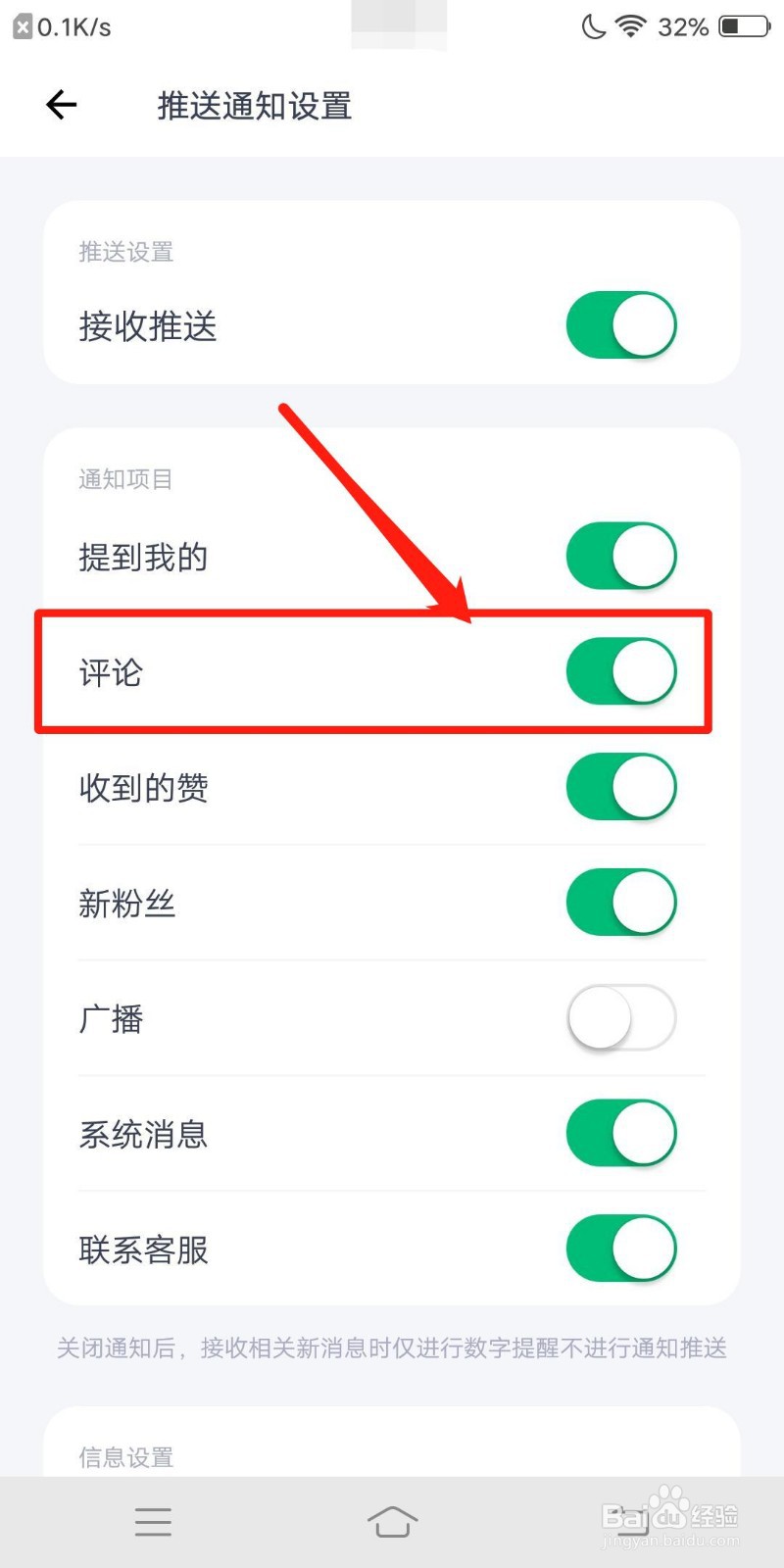The image size is (784, 1568).
Task: Tap the Wi-Fi icon in status bar
Action: pos(633,26)
